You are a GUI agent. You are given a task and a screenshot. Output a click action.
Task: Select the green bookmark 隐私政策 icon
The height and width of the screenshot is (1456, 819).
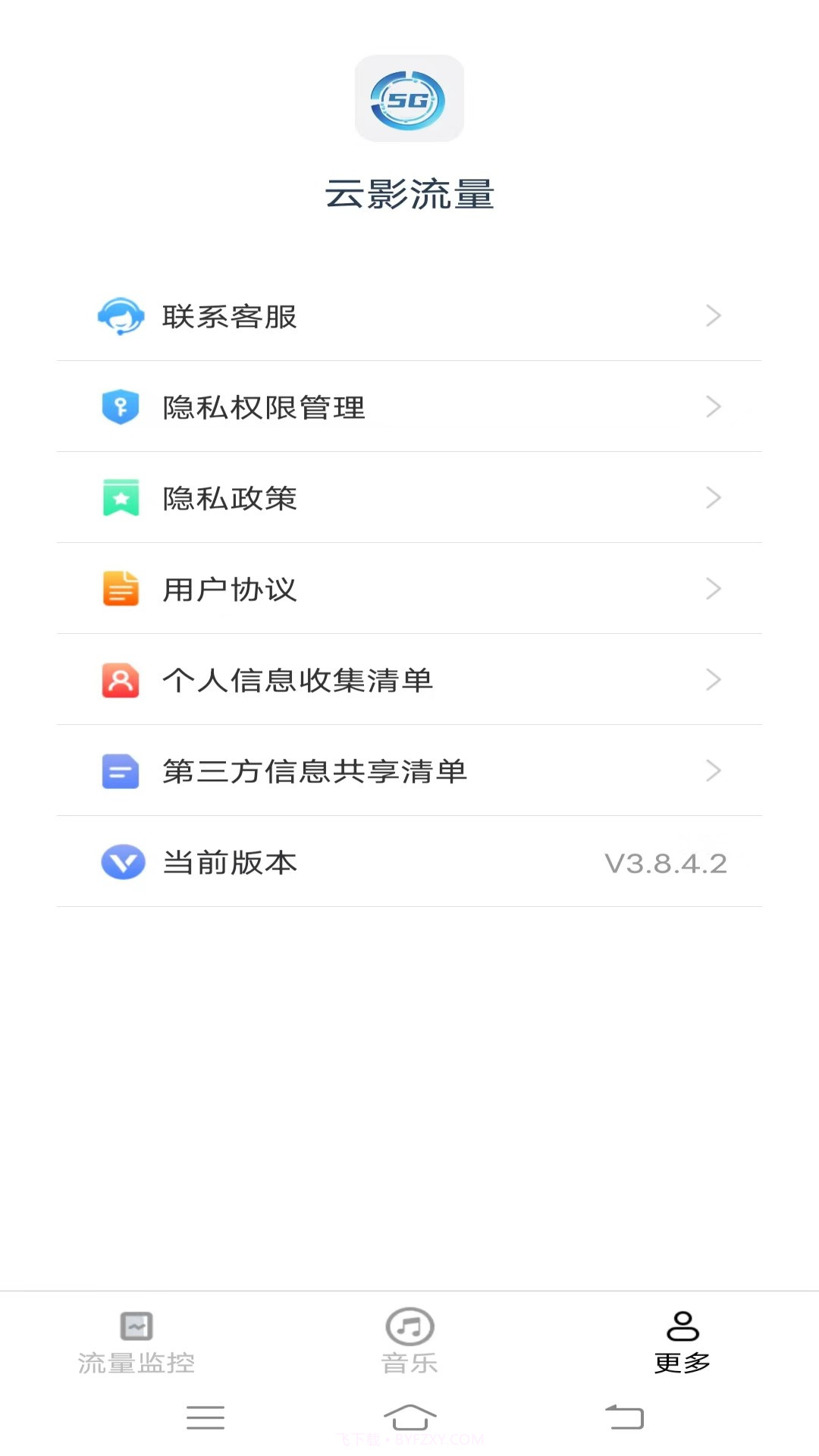point(121,498)
